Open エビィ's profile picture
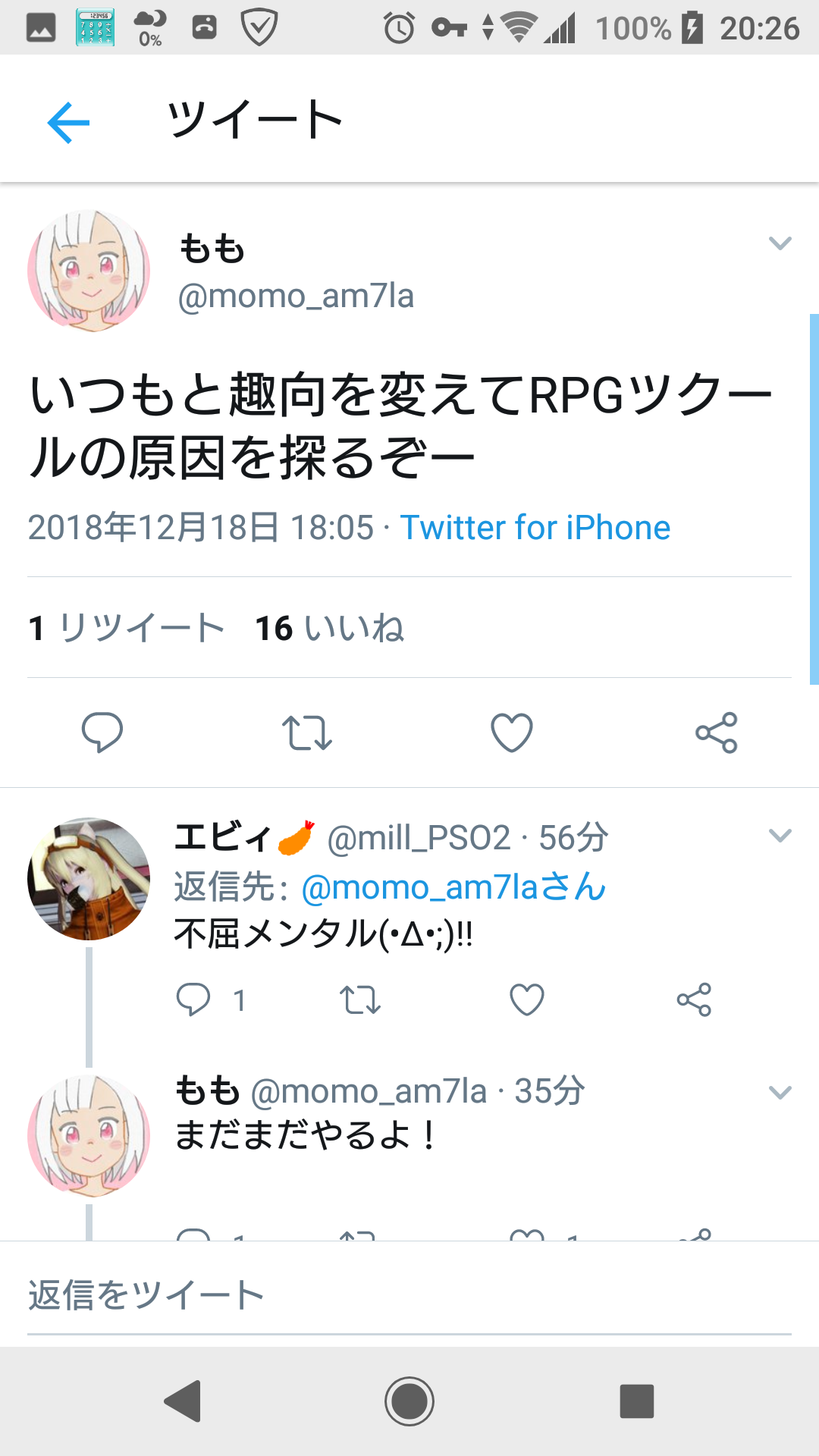The height and width of the screenshot is (1456, 819). (x=89, y=879)
